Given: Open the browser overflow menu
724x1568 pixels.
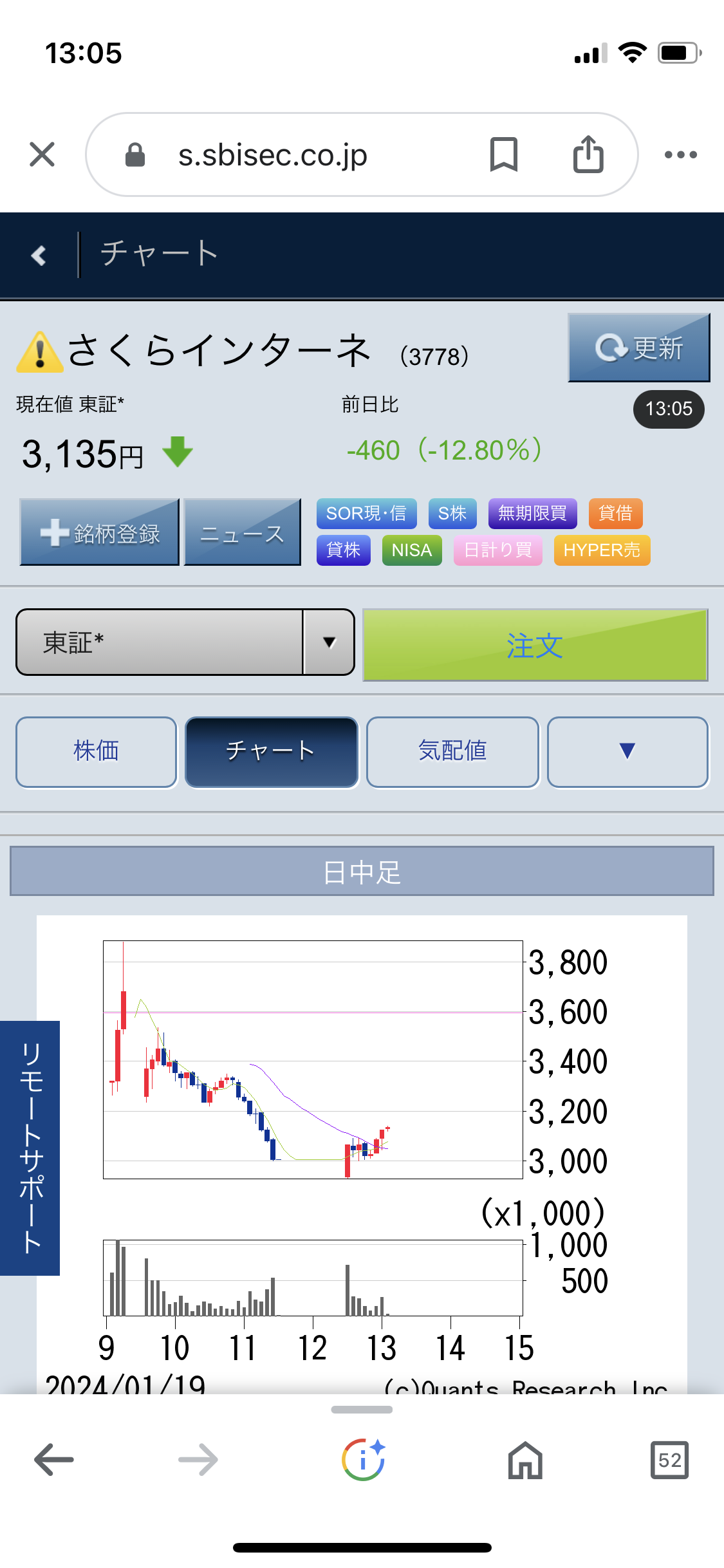Looking at the screenshot, I should 680,154.
